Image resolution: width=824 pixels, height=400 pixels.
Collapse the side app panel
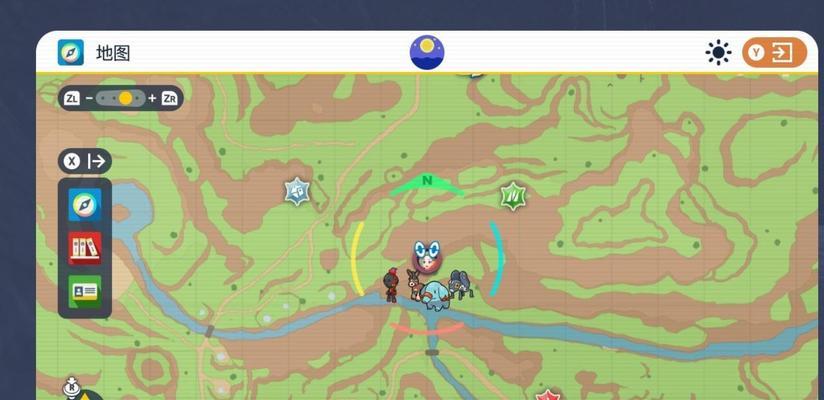[x=85, y=161]
